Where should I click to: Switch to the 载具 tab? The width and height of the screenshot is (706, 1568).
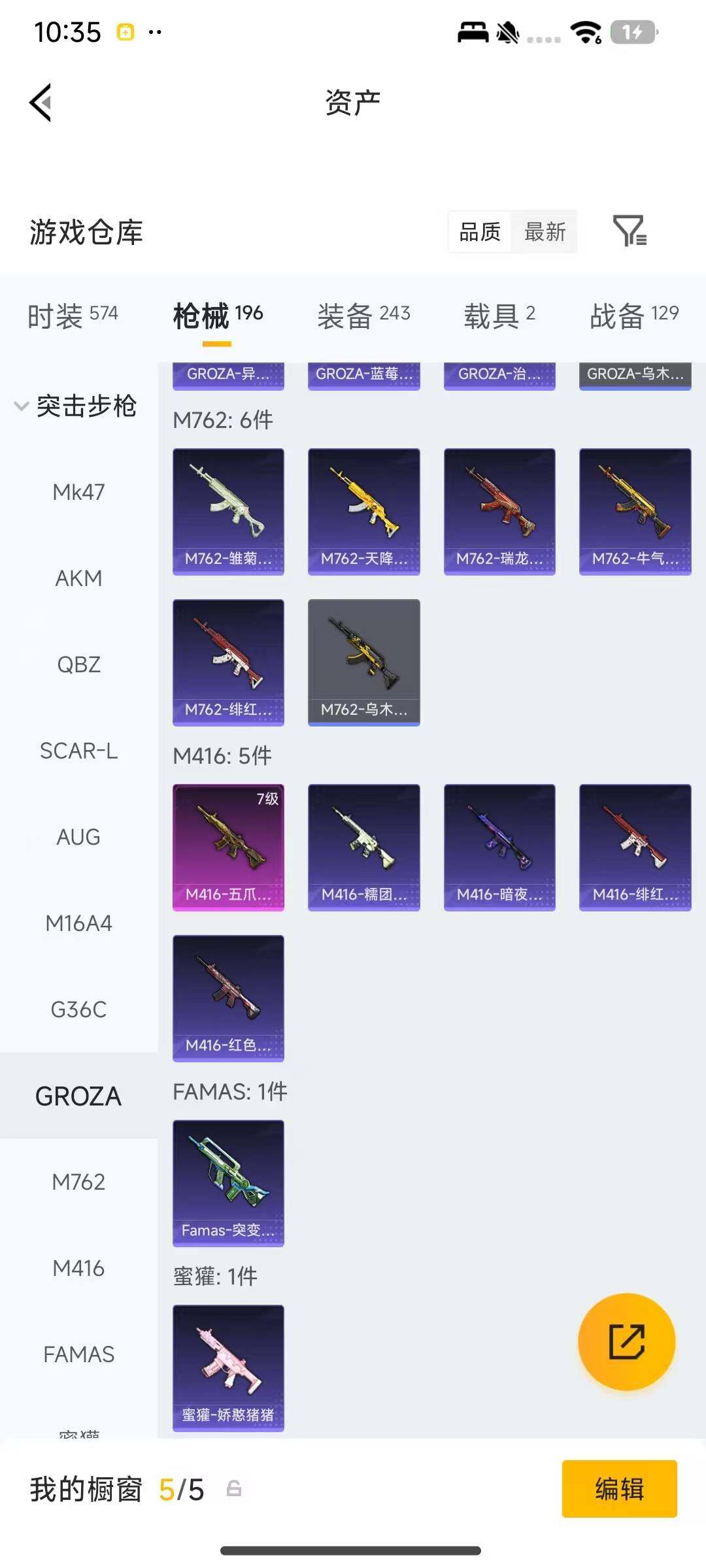pos(499,316)
